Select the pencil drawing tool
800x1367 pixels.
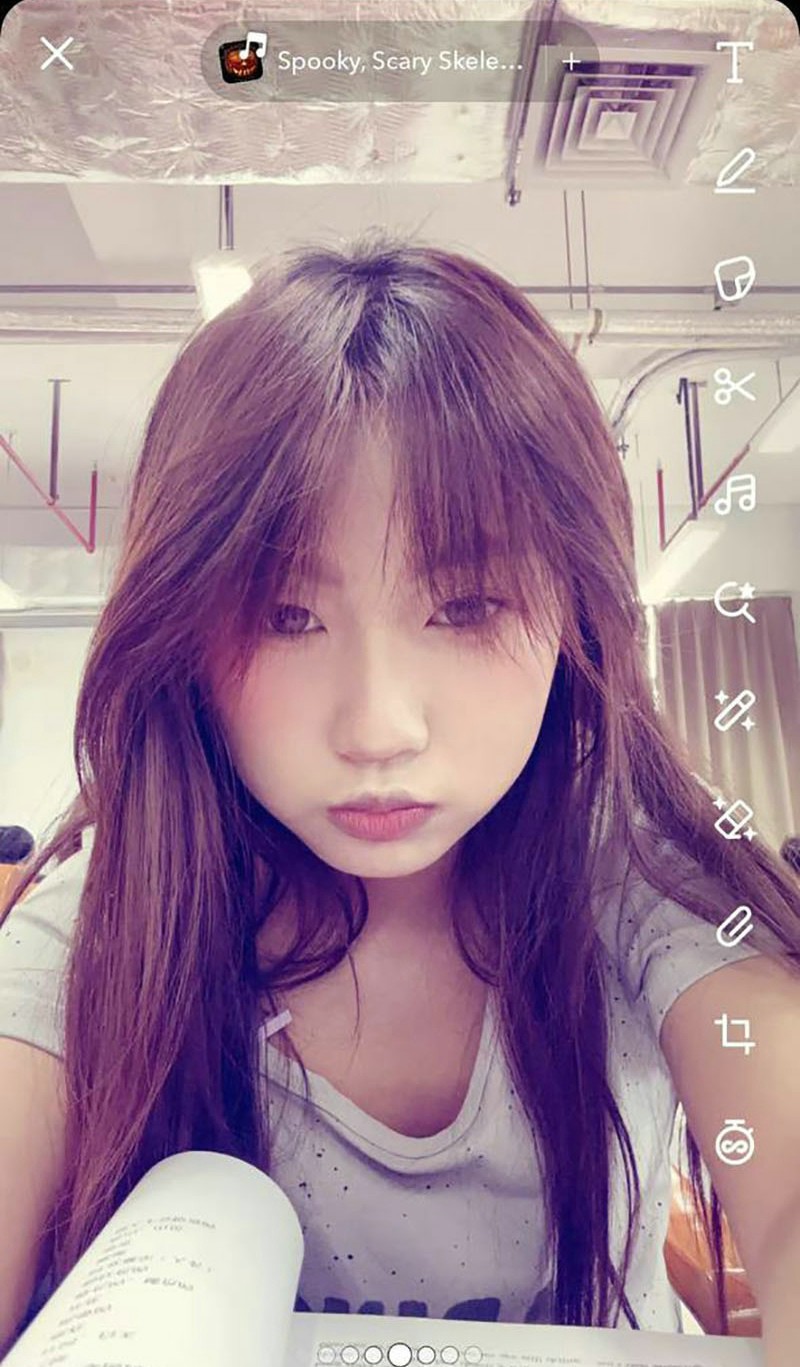[x=734, y=170]
